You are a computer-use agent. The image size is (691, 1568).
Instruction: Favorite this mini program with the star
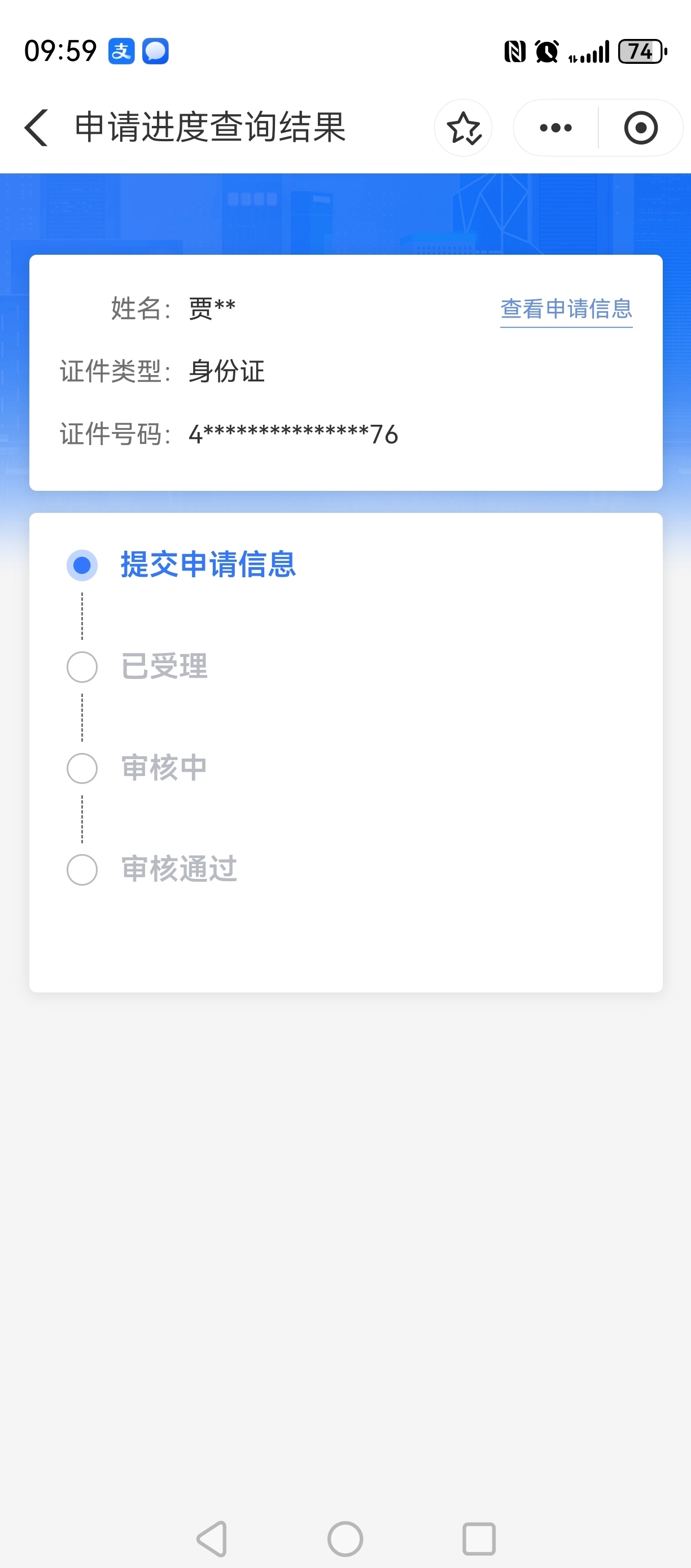pyautogui.click(x=463, y=128)
